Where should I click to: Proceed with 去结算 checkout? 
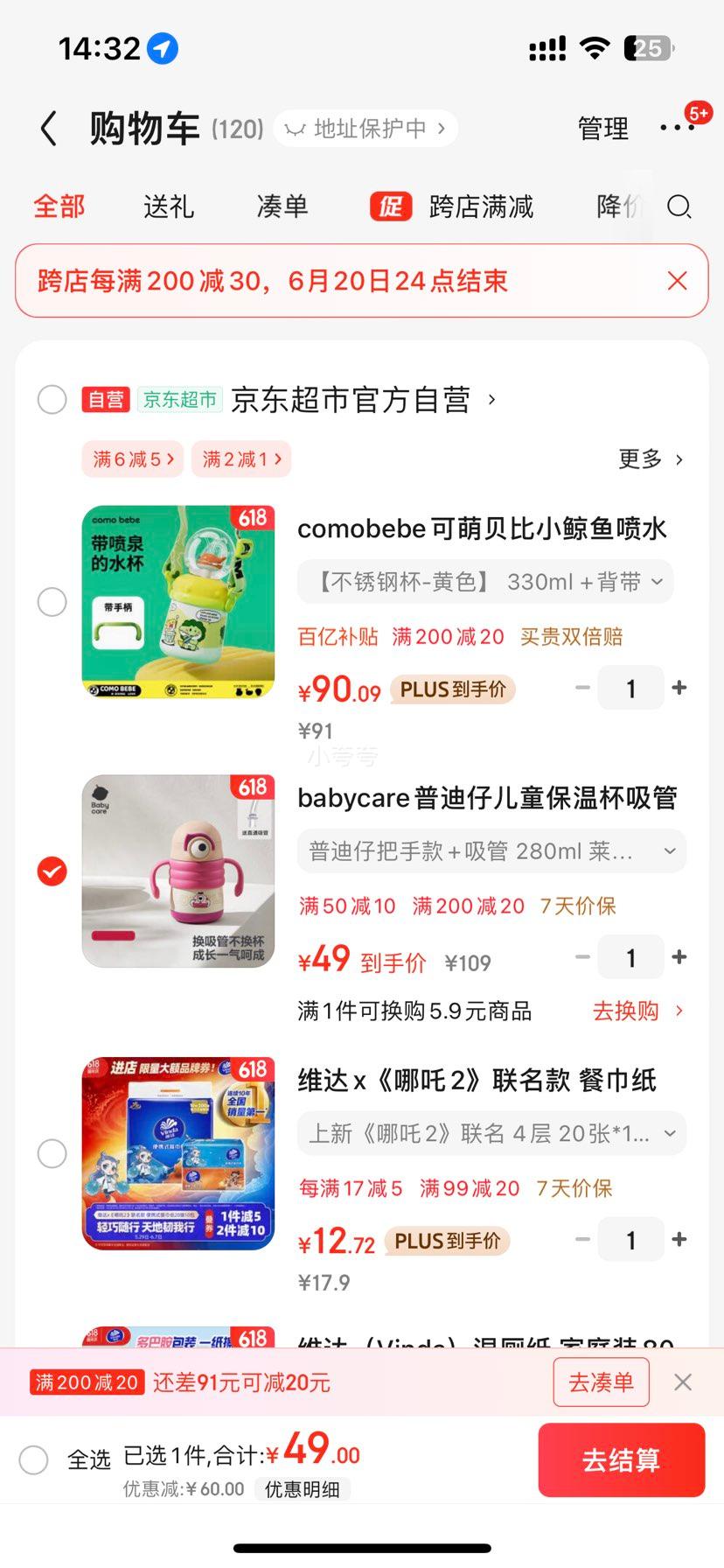(x=621, y=1459)
